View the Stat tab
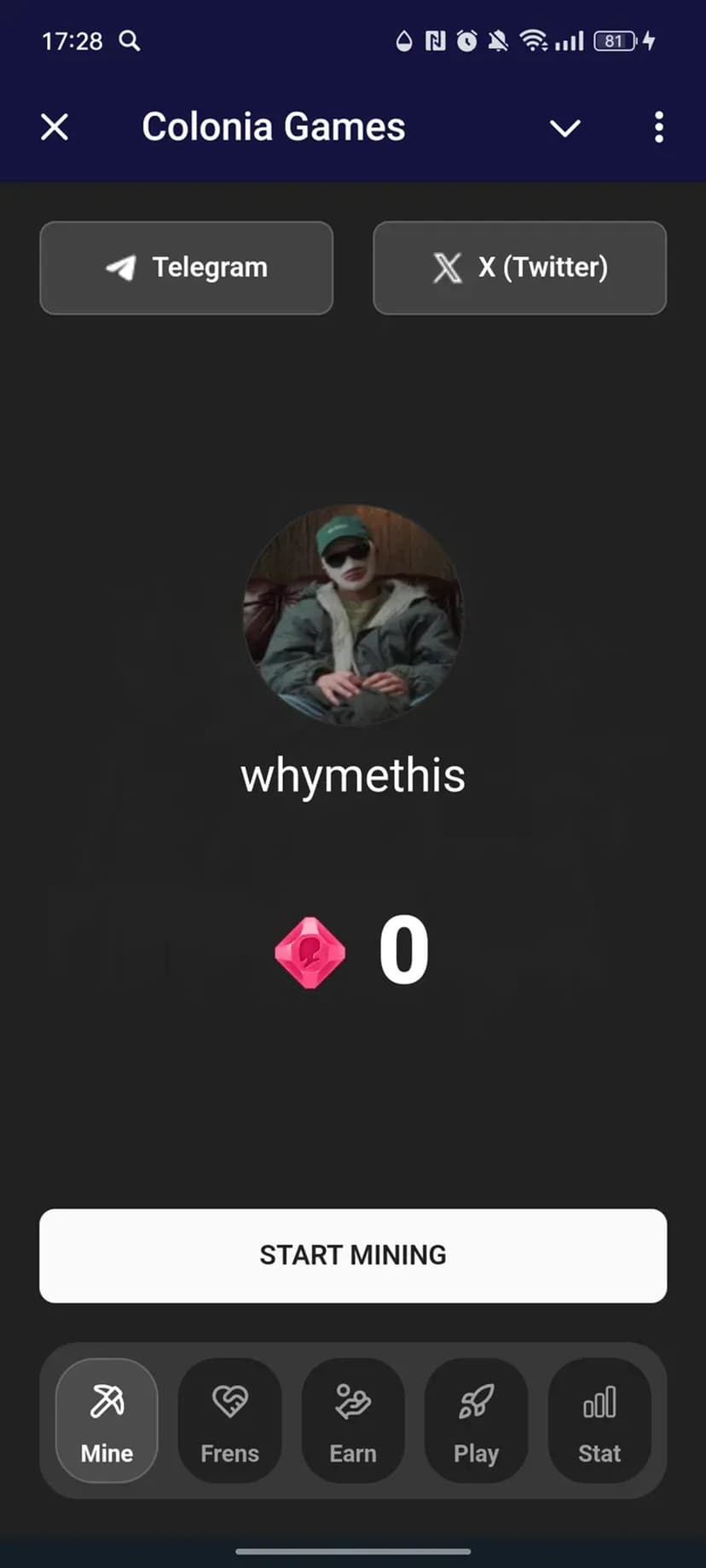This screenshot has height=1568, width=706. pos(599,1420)
